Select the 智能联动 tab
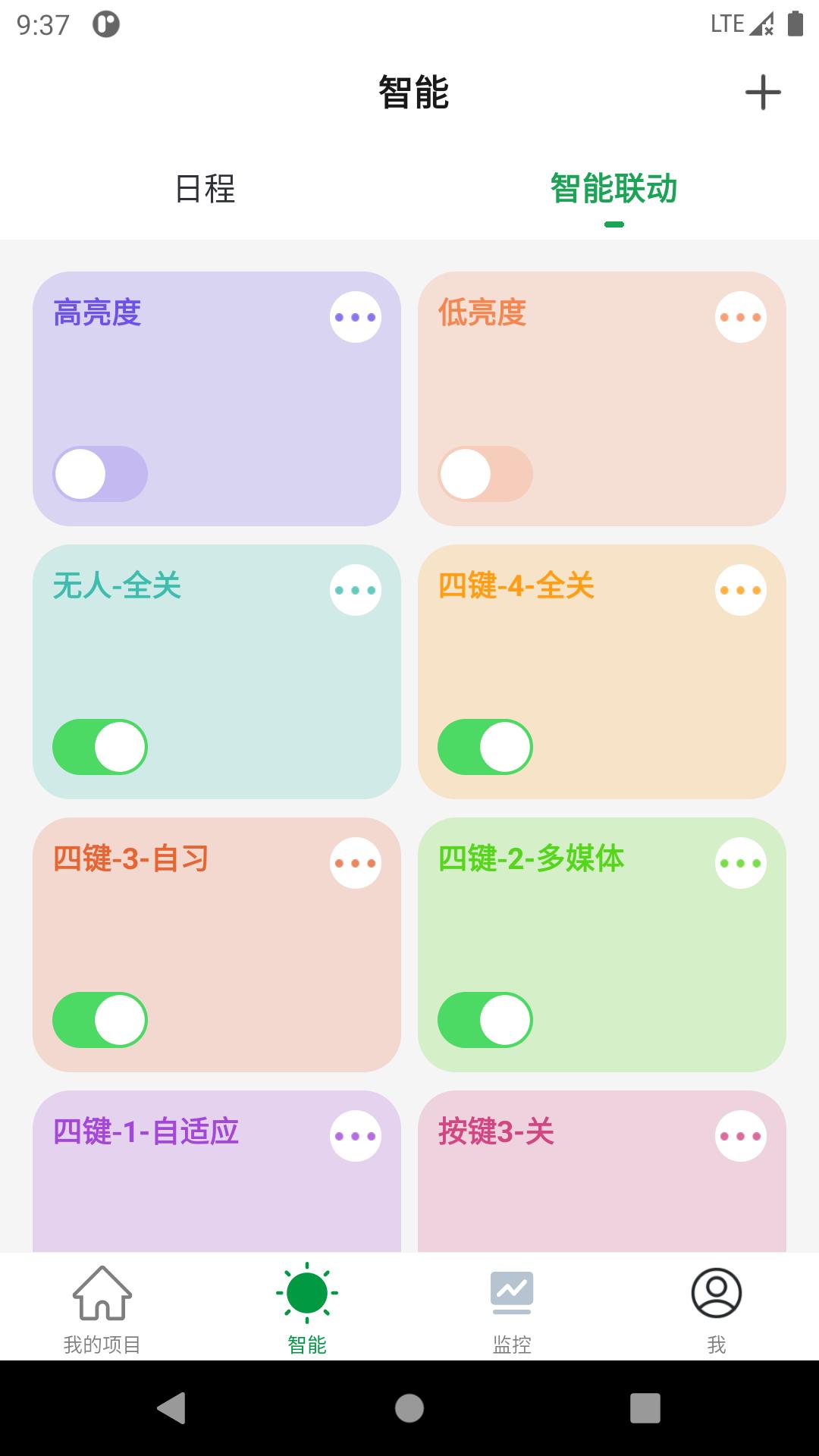Viewport: 819px width, 1456px height. tap(613, 189)
